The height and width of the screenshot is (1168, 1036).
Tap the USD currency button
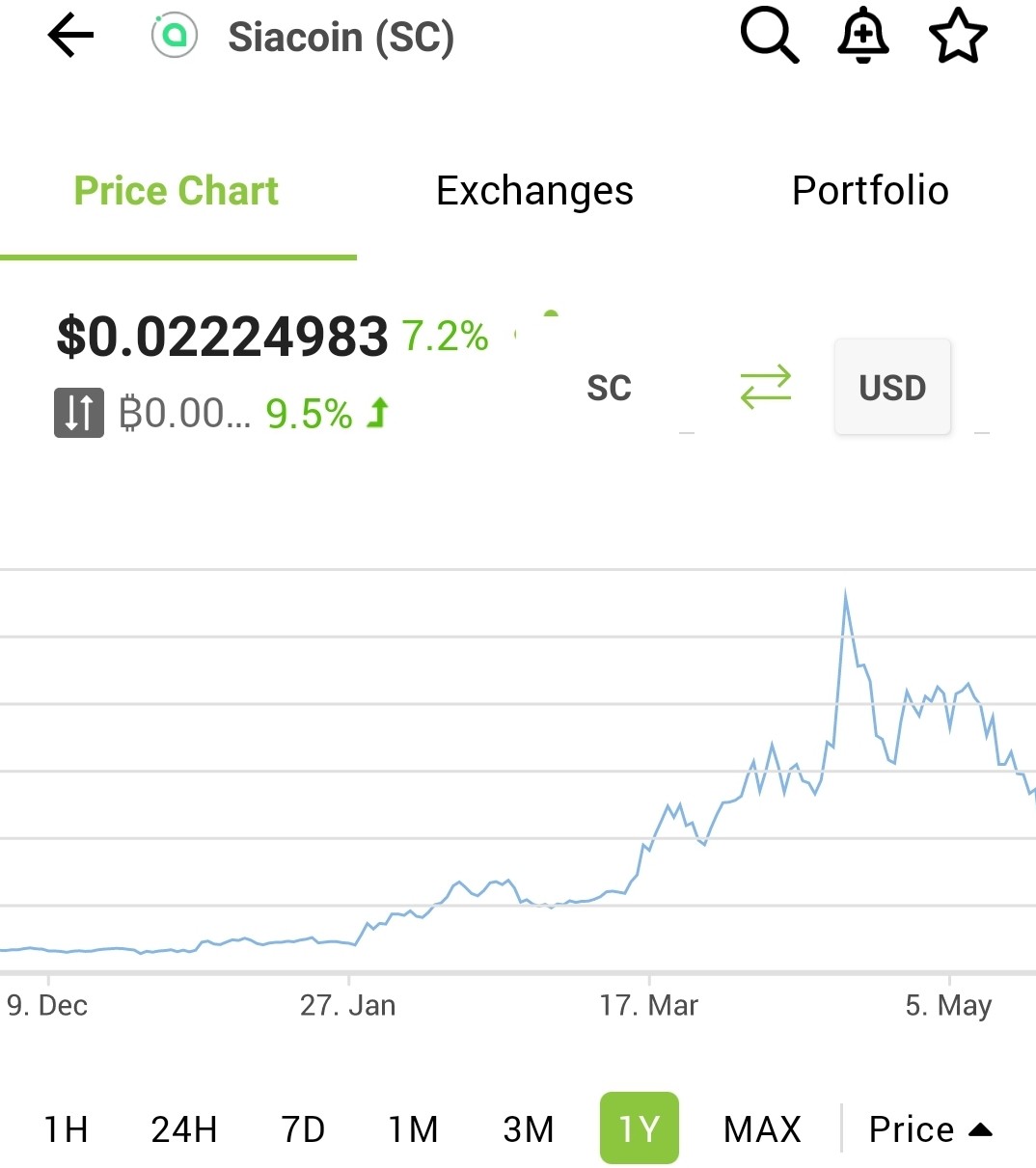click(x=892, y=387)
